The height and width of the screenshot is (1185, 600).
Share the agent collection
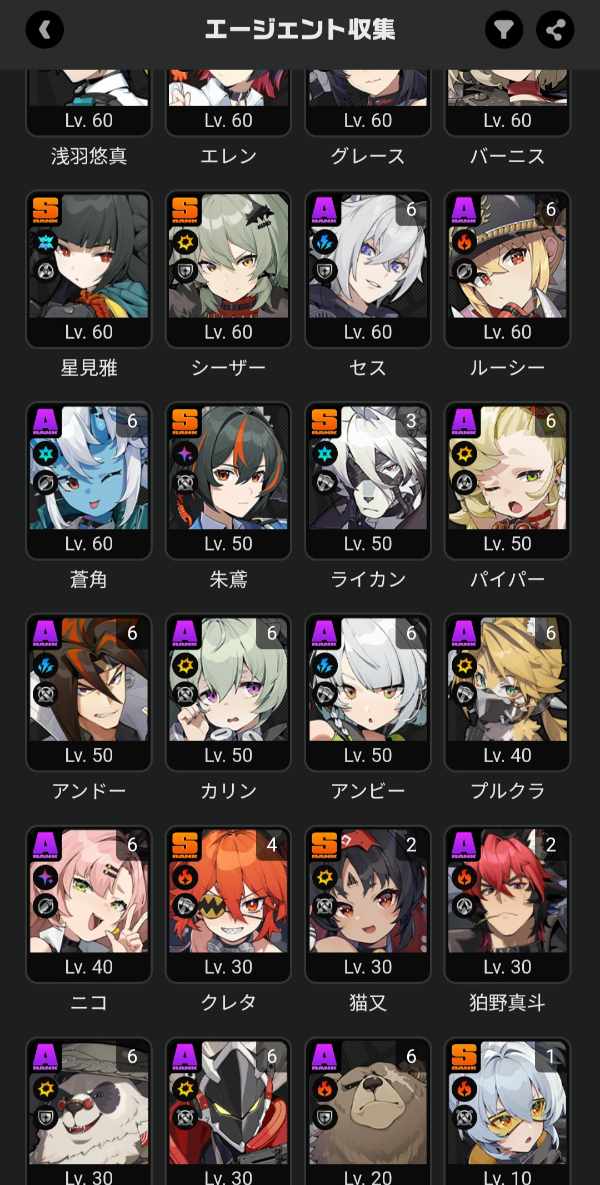(555, 30)
